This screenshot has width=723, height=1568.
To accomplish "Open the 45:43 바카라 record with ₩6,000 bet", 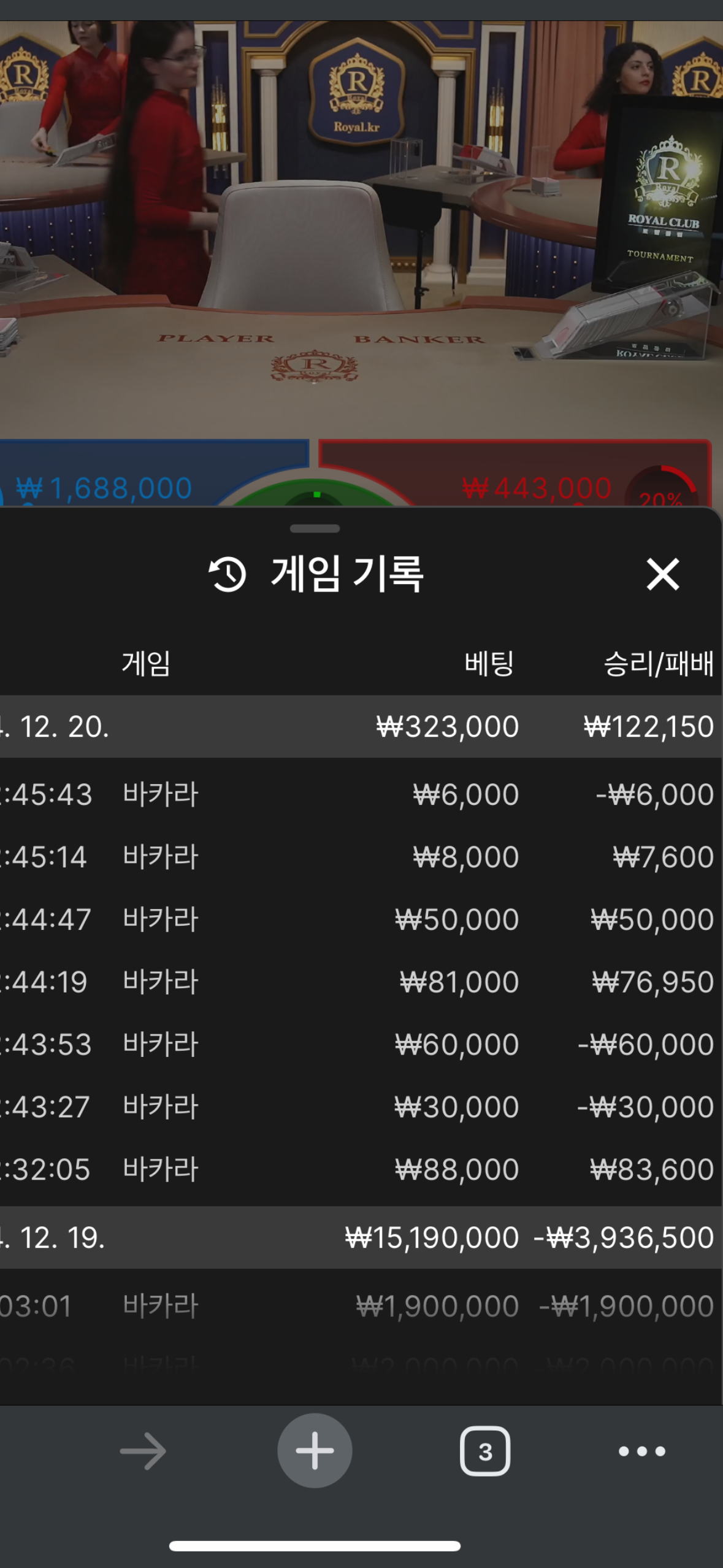I will (361, 794).
